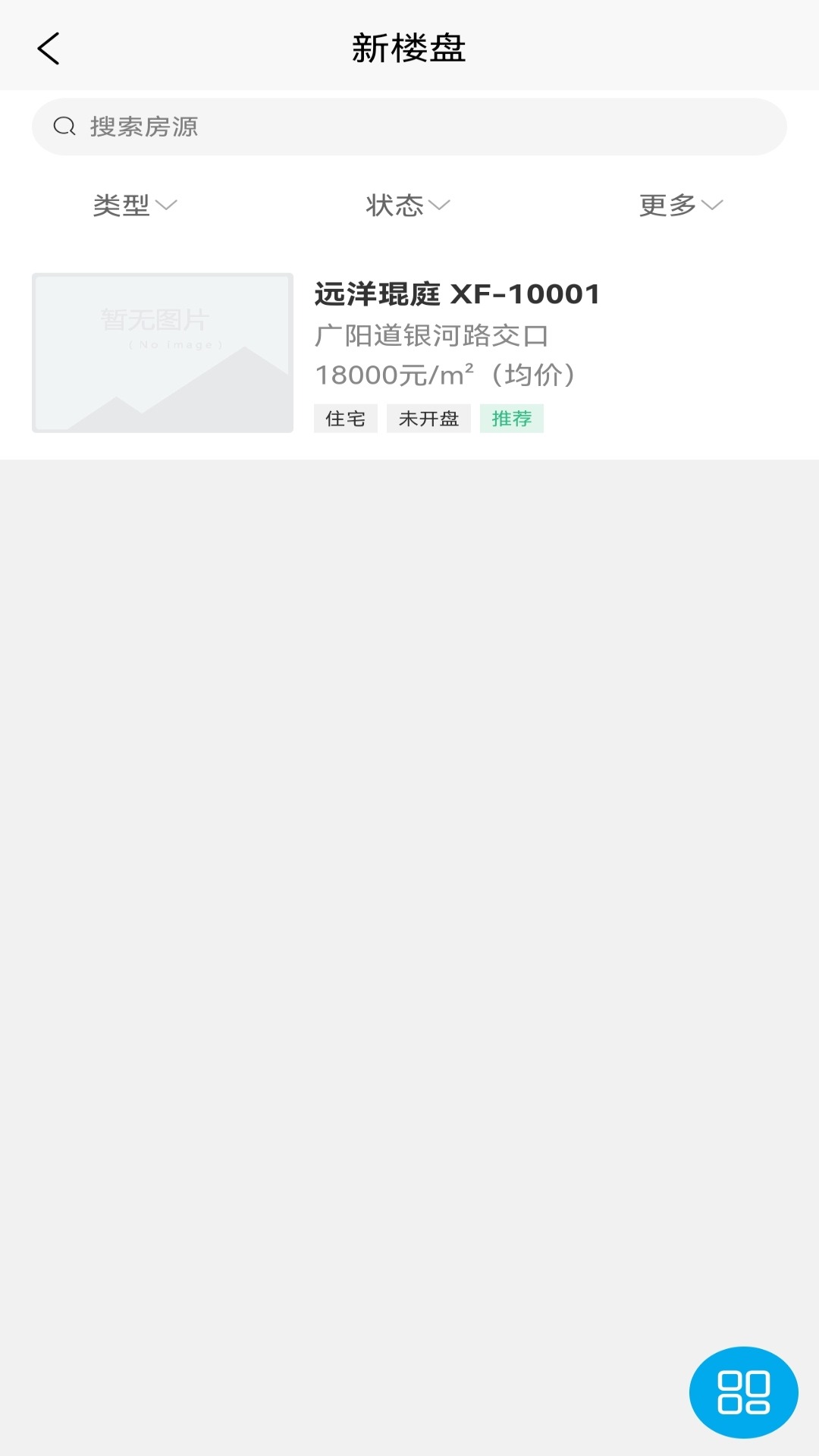Toggle the 未开盘 status tag

(x=428, y=418)
